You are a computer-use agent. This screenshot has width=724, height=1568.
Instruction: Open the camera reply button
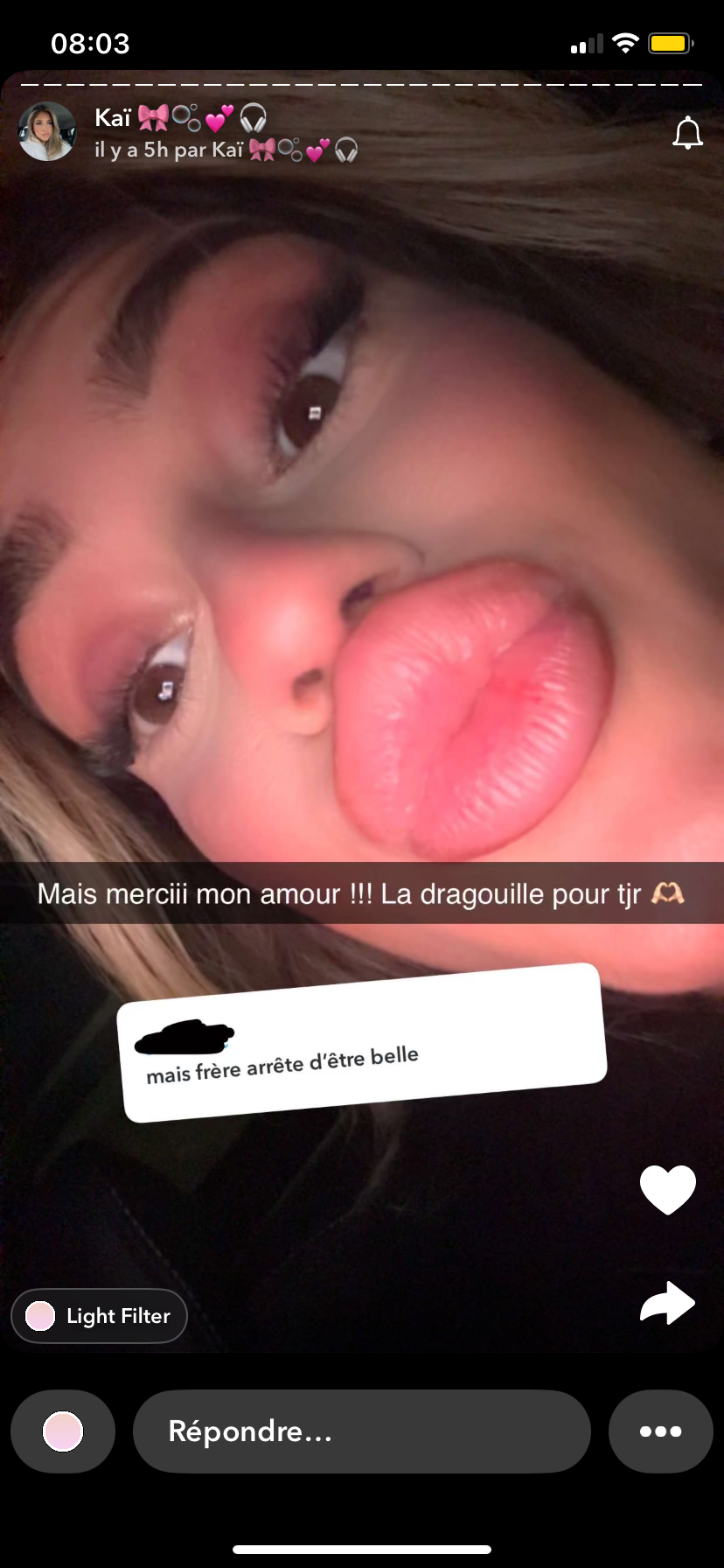tap(63, 1431)
